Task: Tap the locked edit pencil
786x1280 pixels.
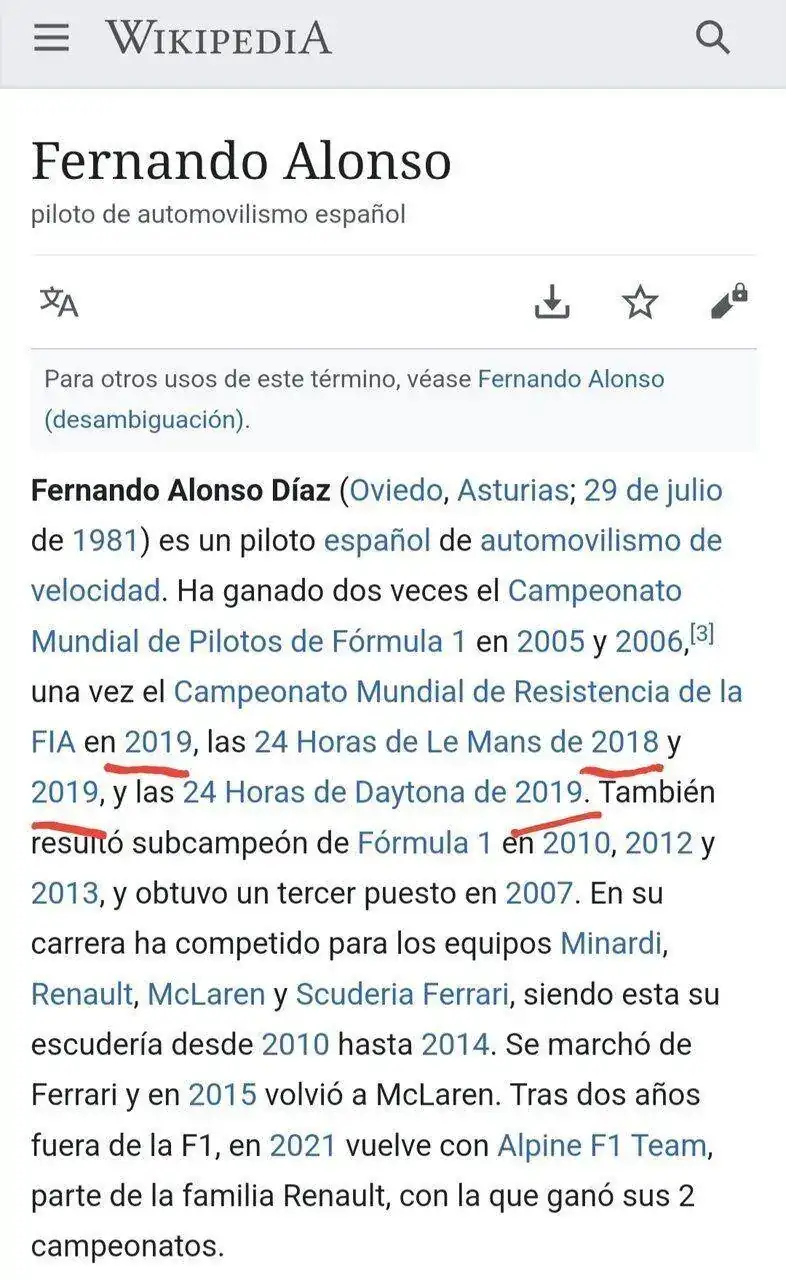Action: click(729, 301)
